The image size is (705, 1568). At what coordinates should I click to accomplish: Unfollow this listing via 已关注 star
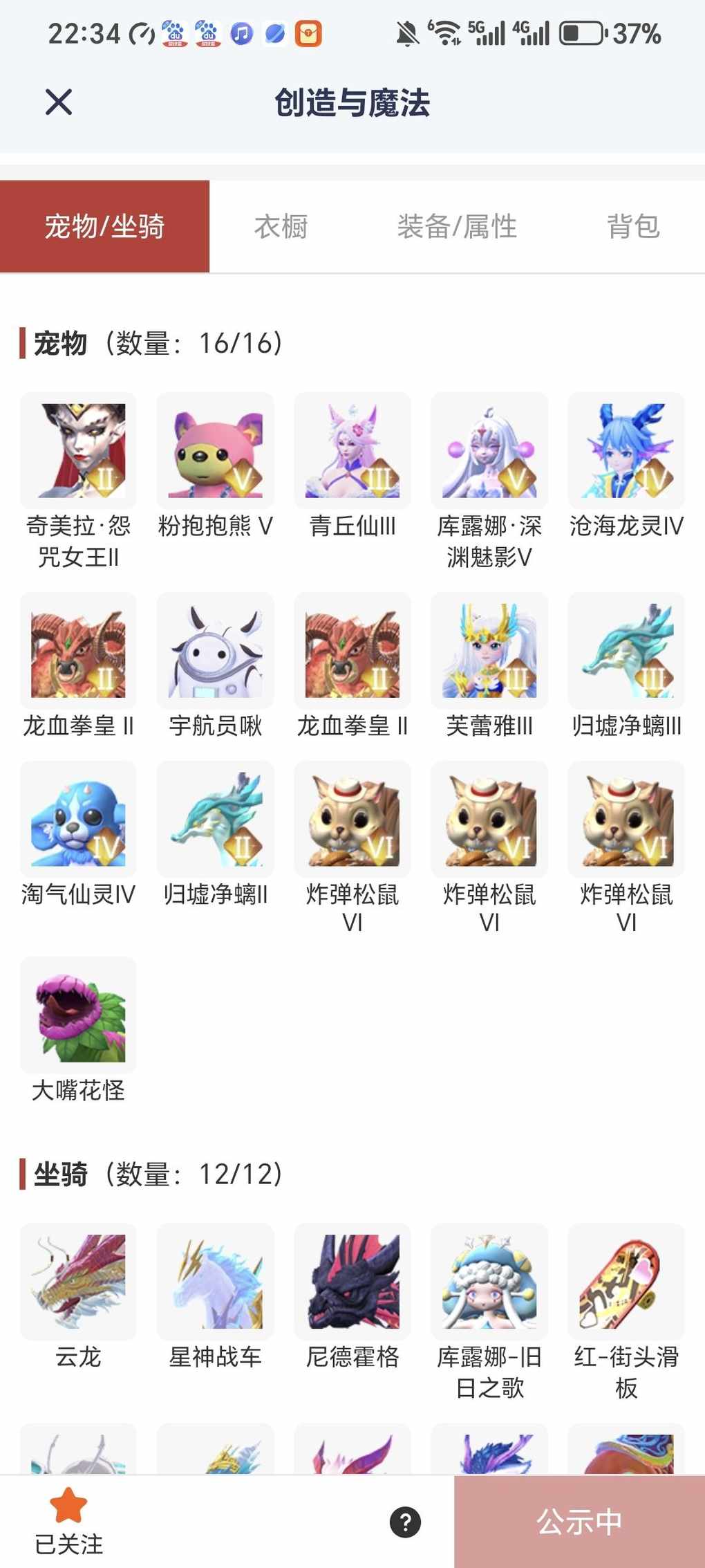click(68, 1520)
